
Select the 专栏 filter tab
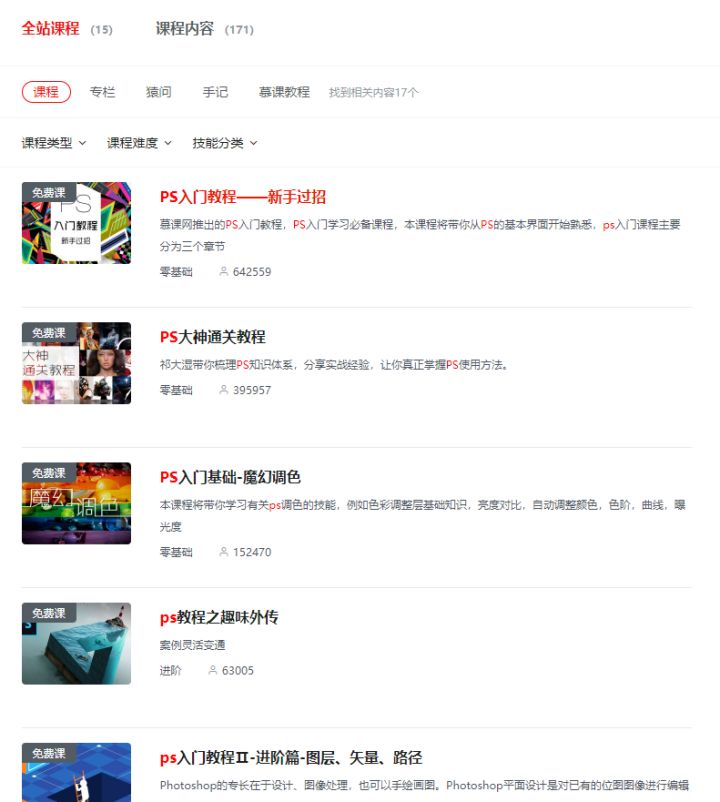pyautogui.click(x=102, y=92)
